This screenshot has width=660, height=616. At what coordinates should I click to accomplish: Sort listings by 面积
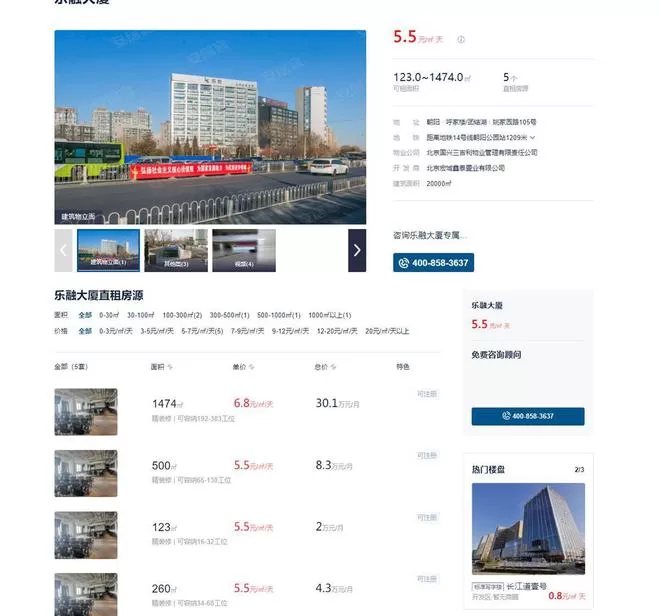pos(162,367)
